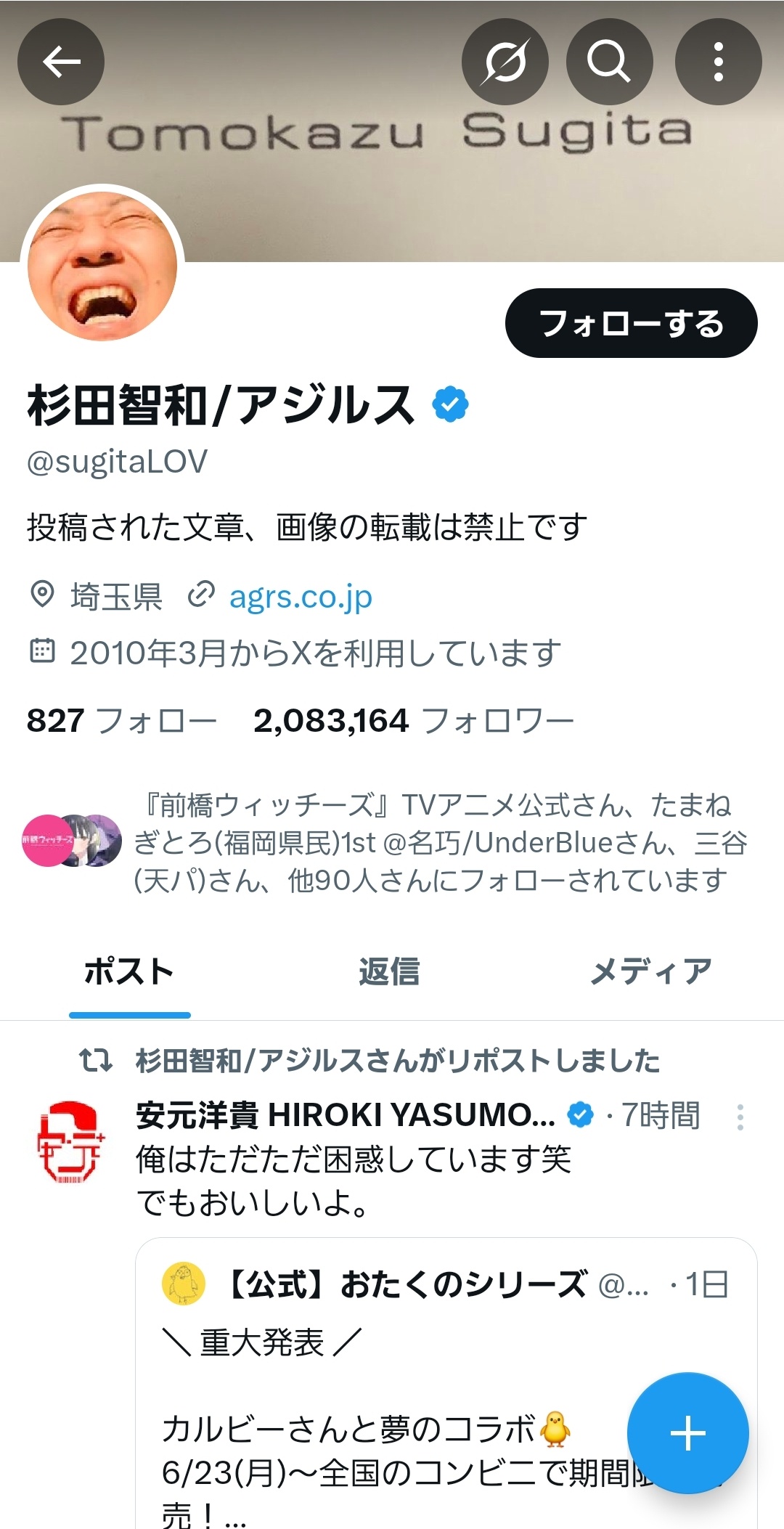The width and height of the screenshot is (784, 1529).
Task: Tap the フォローする button
Action: pos(632,323)
